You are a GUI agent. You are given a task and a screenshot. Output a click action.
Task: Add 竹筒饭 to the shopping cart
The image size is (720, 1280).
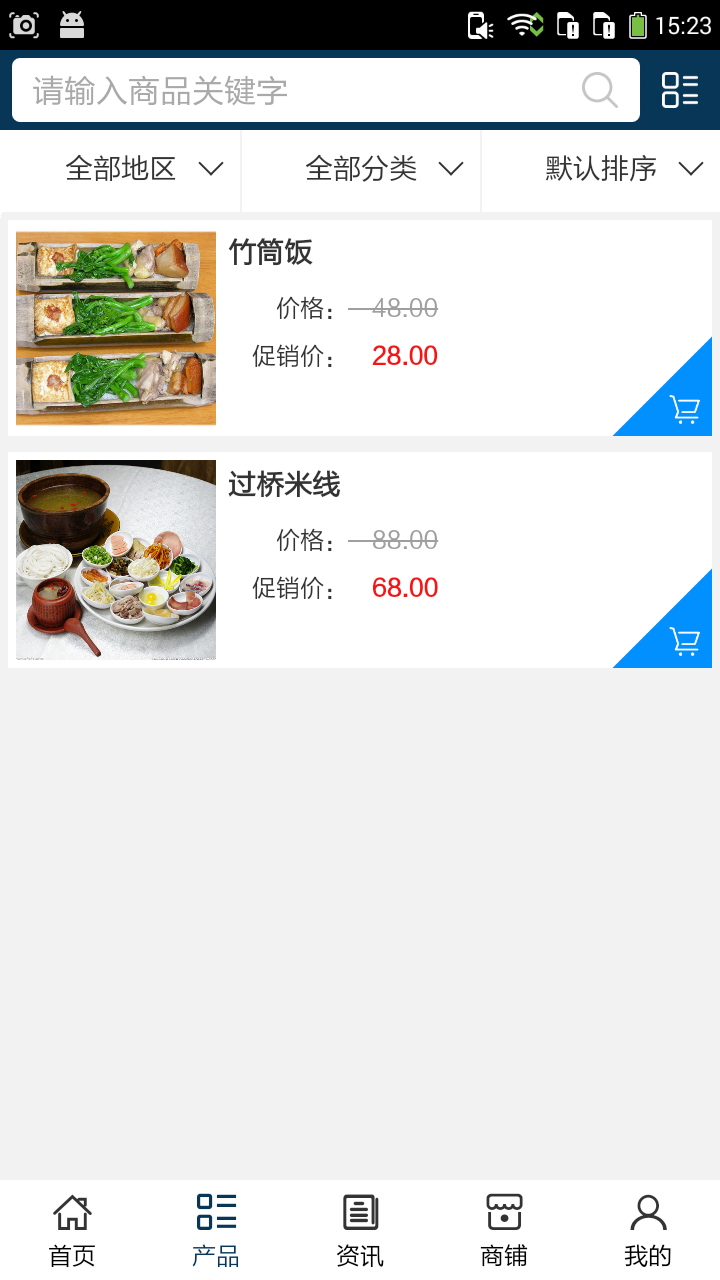pyautogui.click(x=685, y=409)
